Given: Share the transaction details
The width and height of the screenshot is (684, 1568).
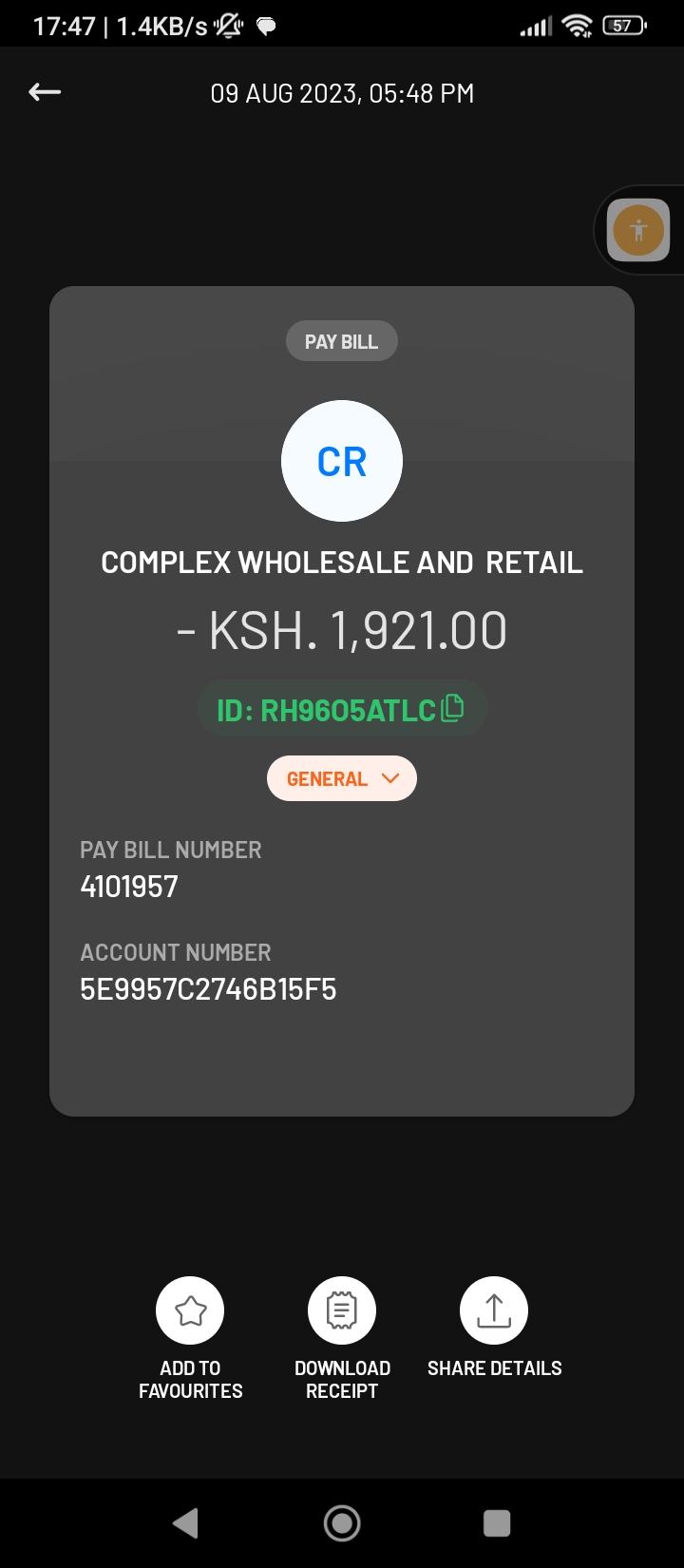Looking at the screenshot, I should tap(494, 1311).
